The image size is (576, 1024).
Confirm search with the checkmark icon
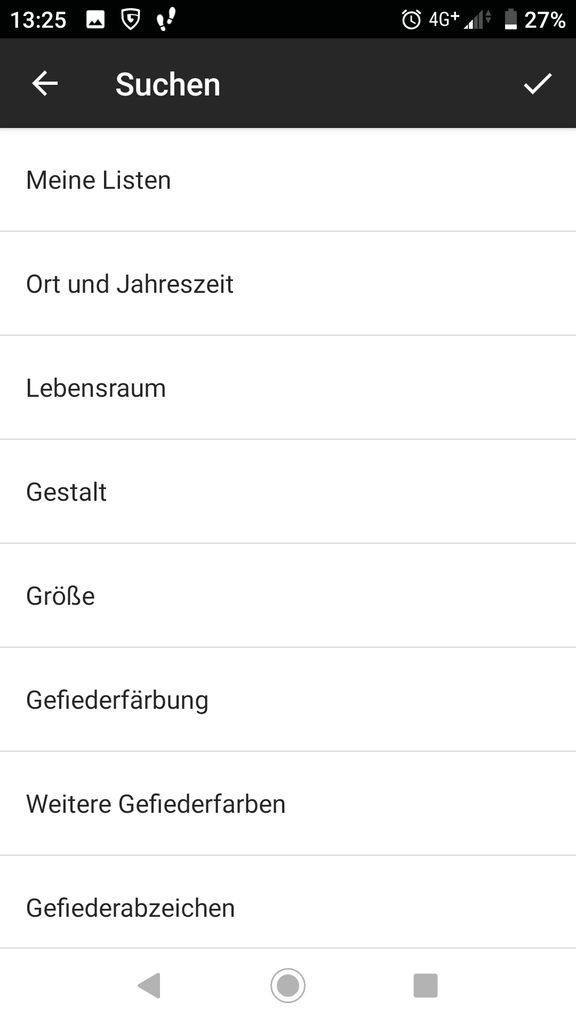pyautogui.click(x=537, y=84)
